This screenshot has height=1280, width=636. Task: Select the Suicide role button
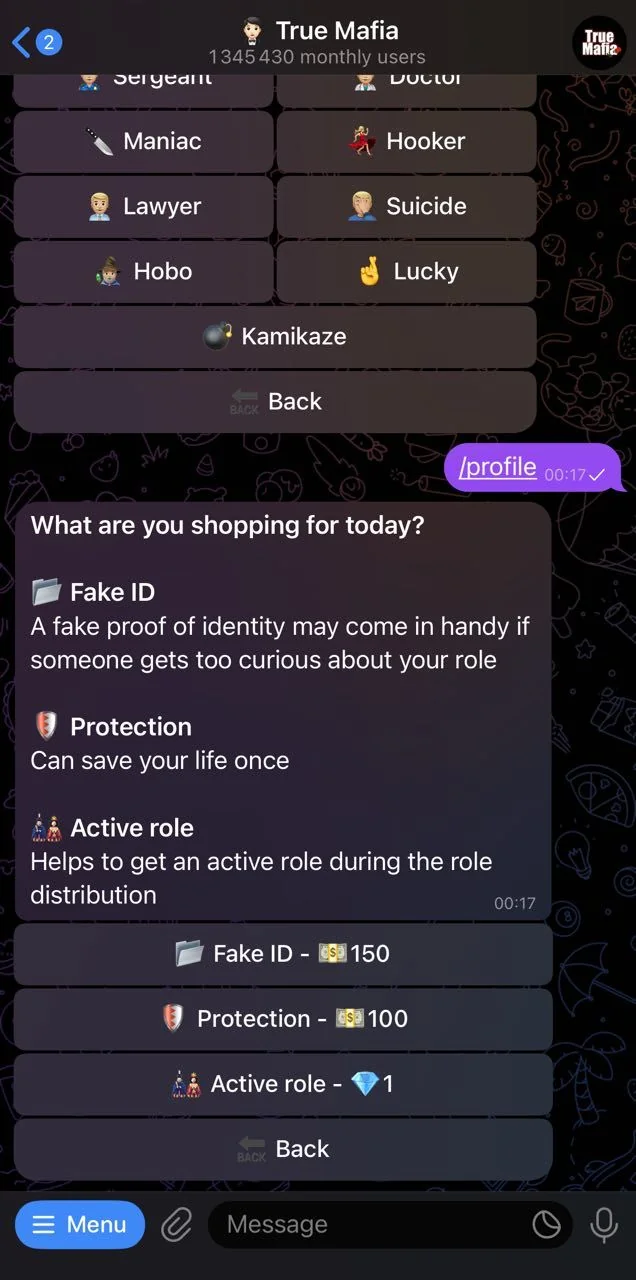pos(406,206)
